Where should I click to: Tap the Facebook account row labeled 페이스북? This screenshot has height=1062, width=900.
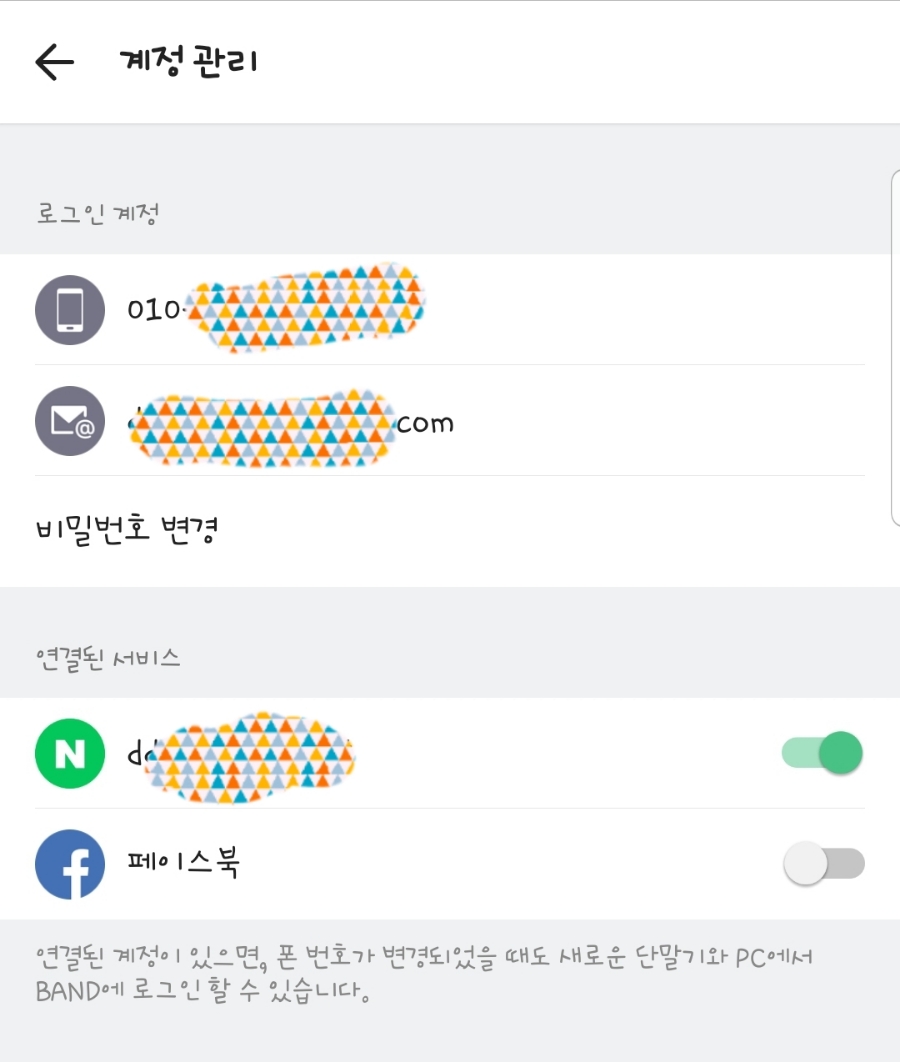(400, 864)
